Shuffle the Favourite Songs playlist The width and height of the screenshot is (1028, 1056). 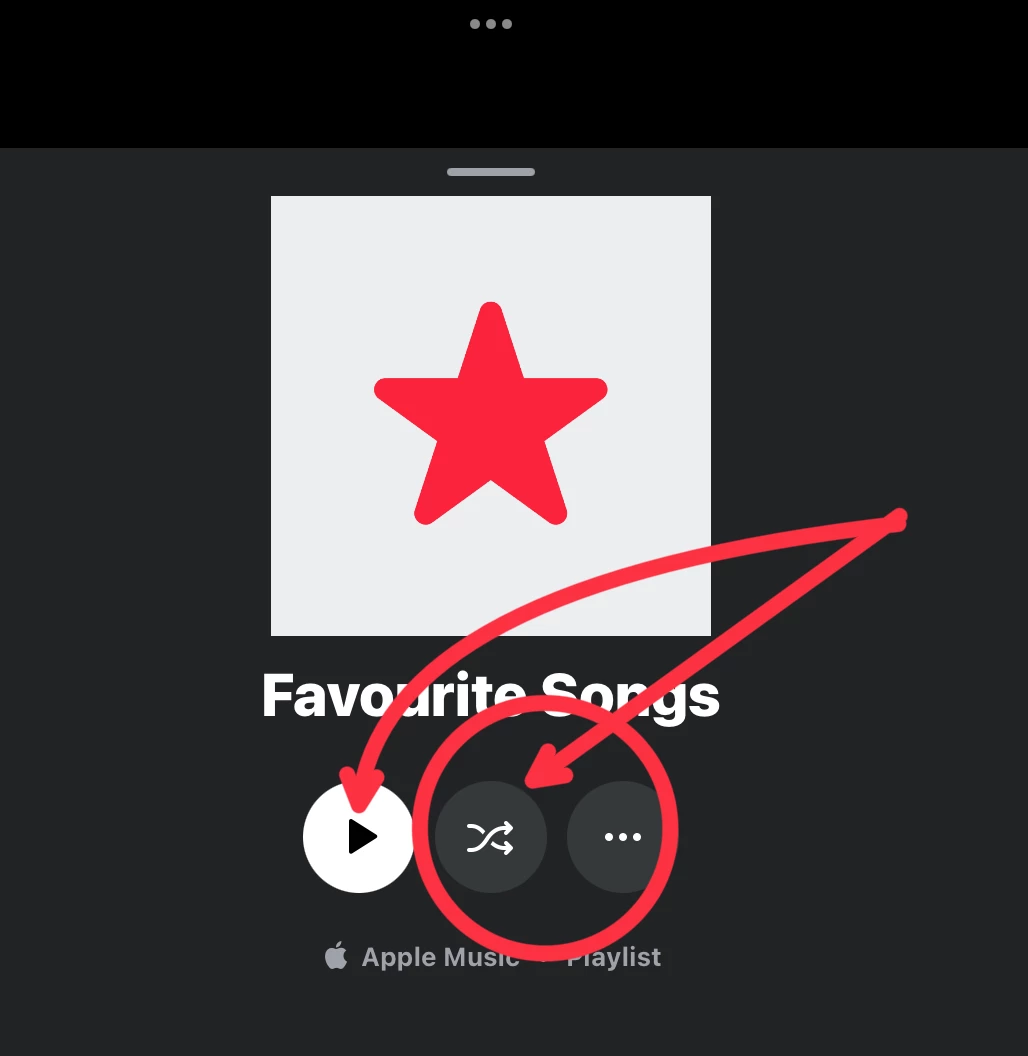[491, 837]
